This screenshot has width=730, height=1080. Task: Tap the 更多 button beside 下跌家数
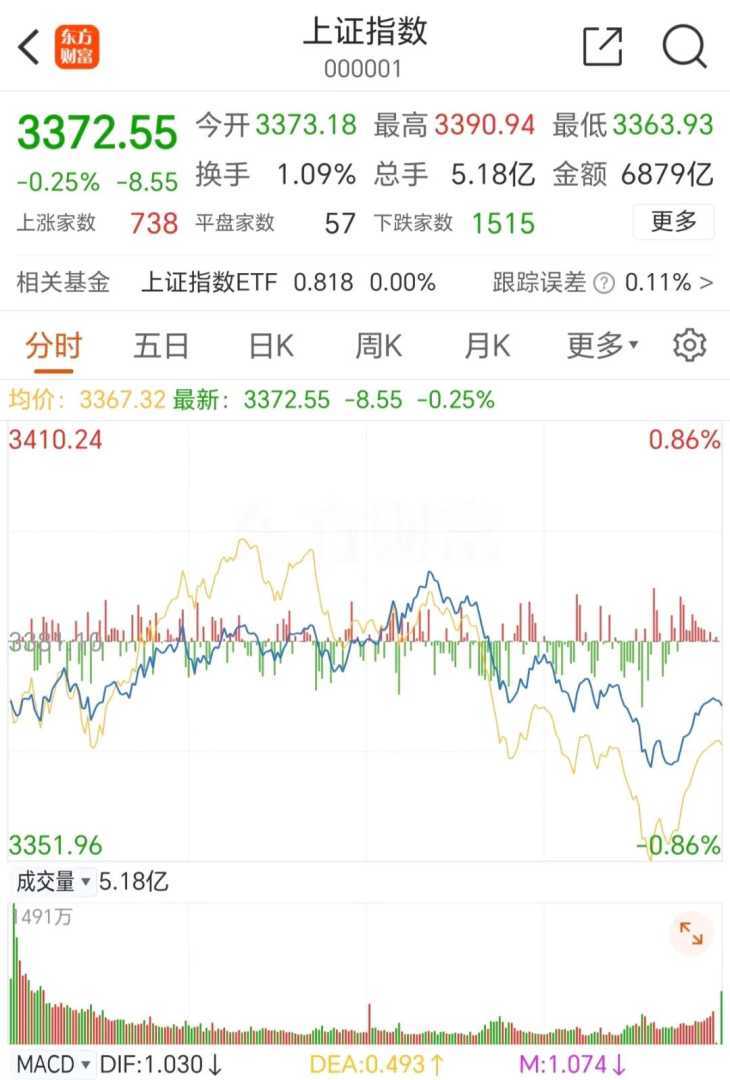tap(673, 221)
